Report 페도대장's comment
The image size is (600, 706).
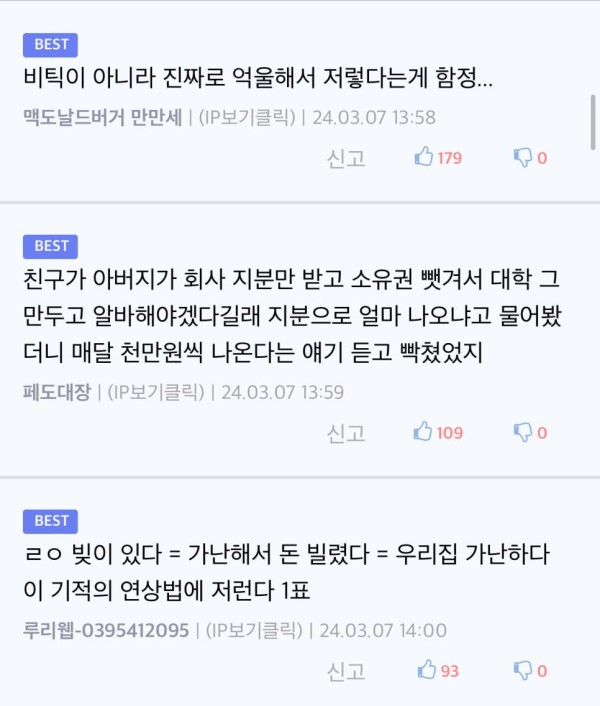(x=346, y=433)
